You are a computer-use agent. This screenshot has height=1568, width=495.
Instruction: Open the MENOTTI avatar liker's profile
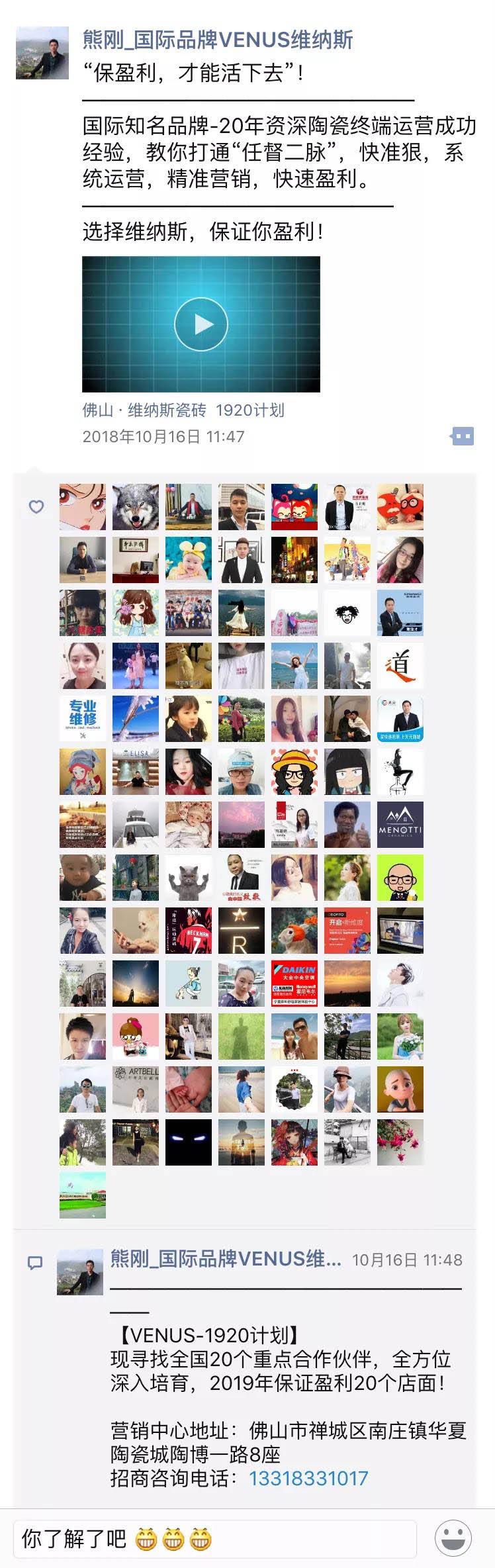400,825
